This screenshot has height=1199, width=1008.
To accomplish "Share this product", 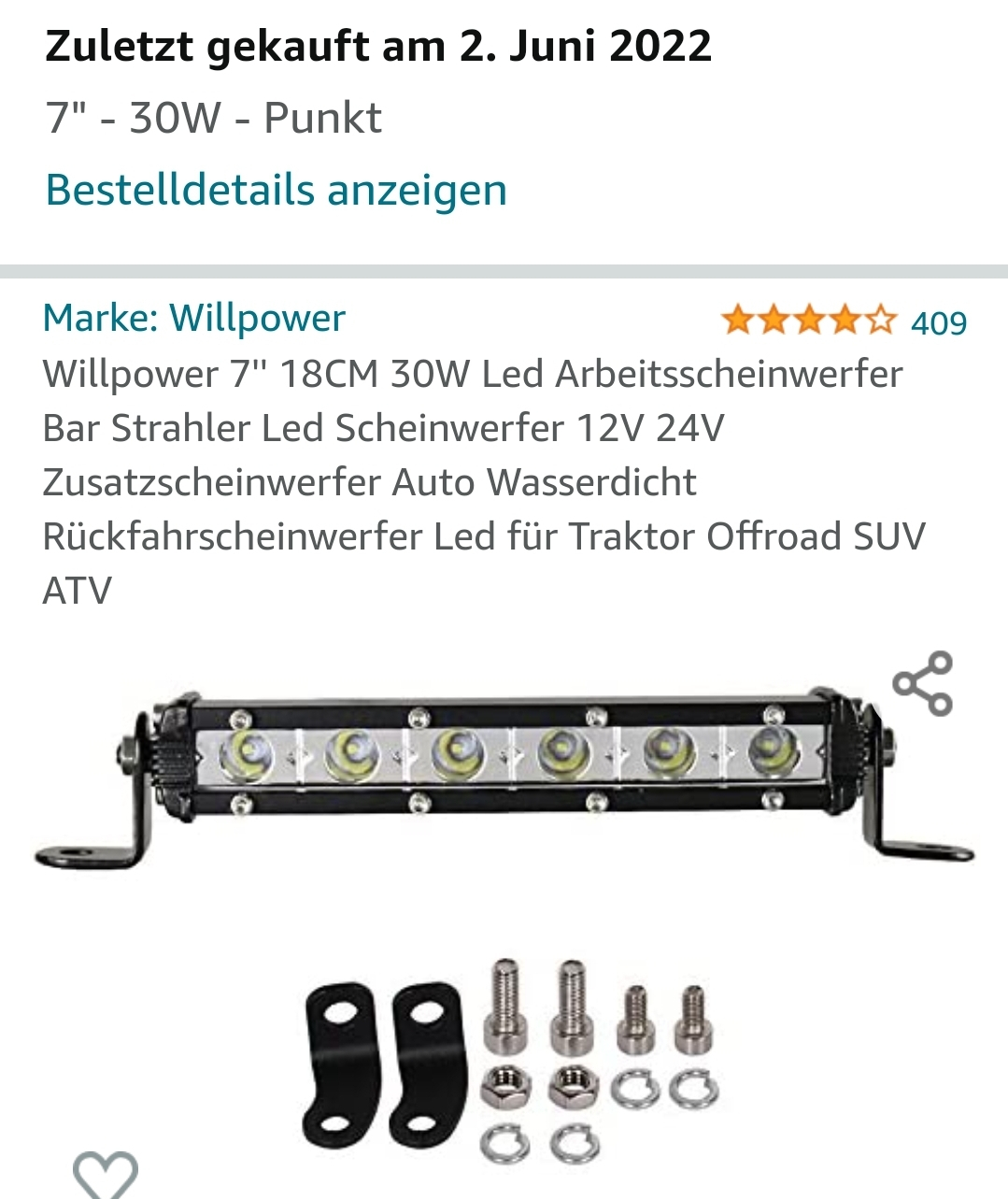I will pyautogui.click(x=923, y=684).
